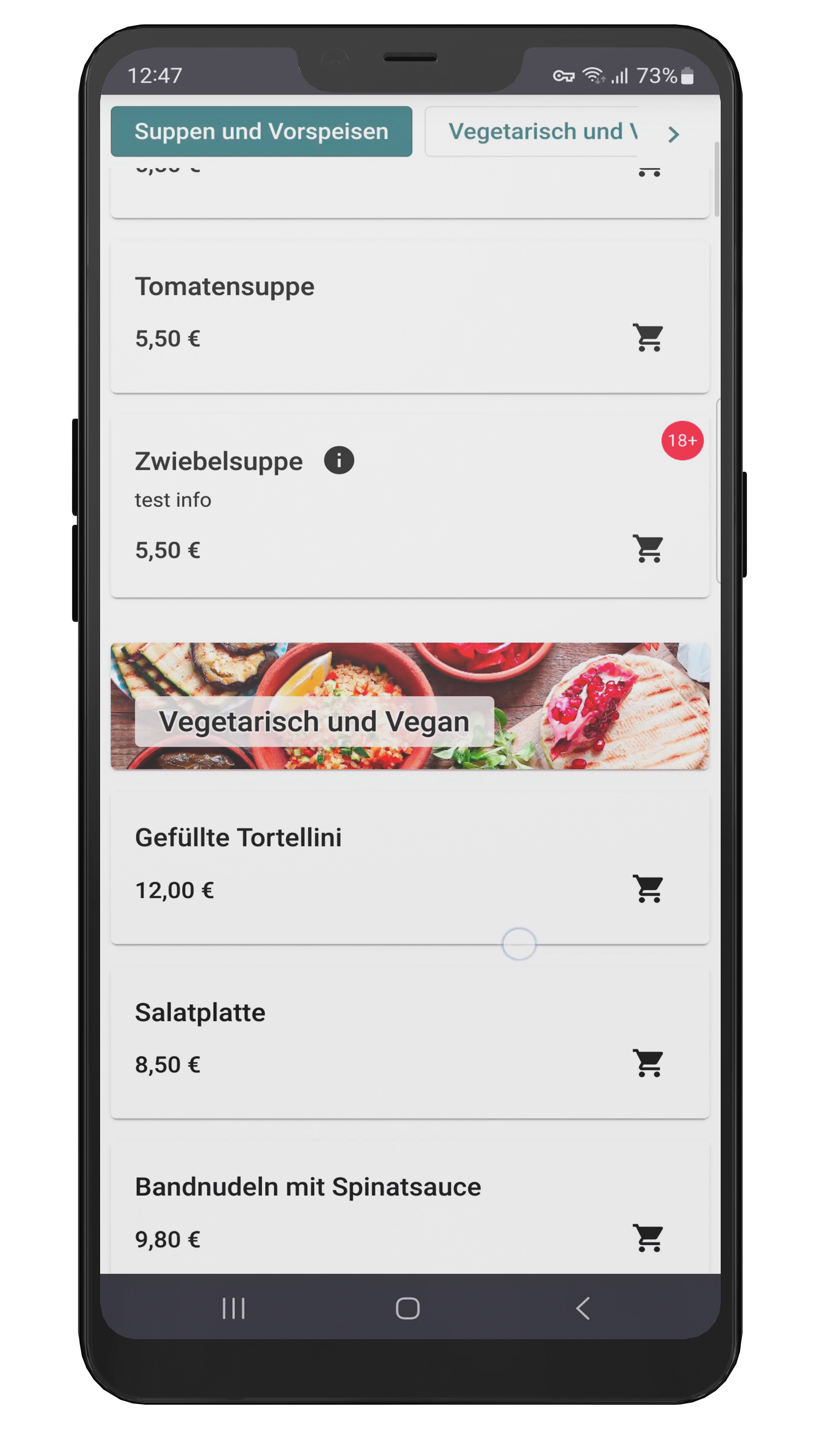
Task: Add Tomatensuppe to the cart
Action: (648, 338)
